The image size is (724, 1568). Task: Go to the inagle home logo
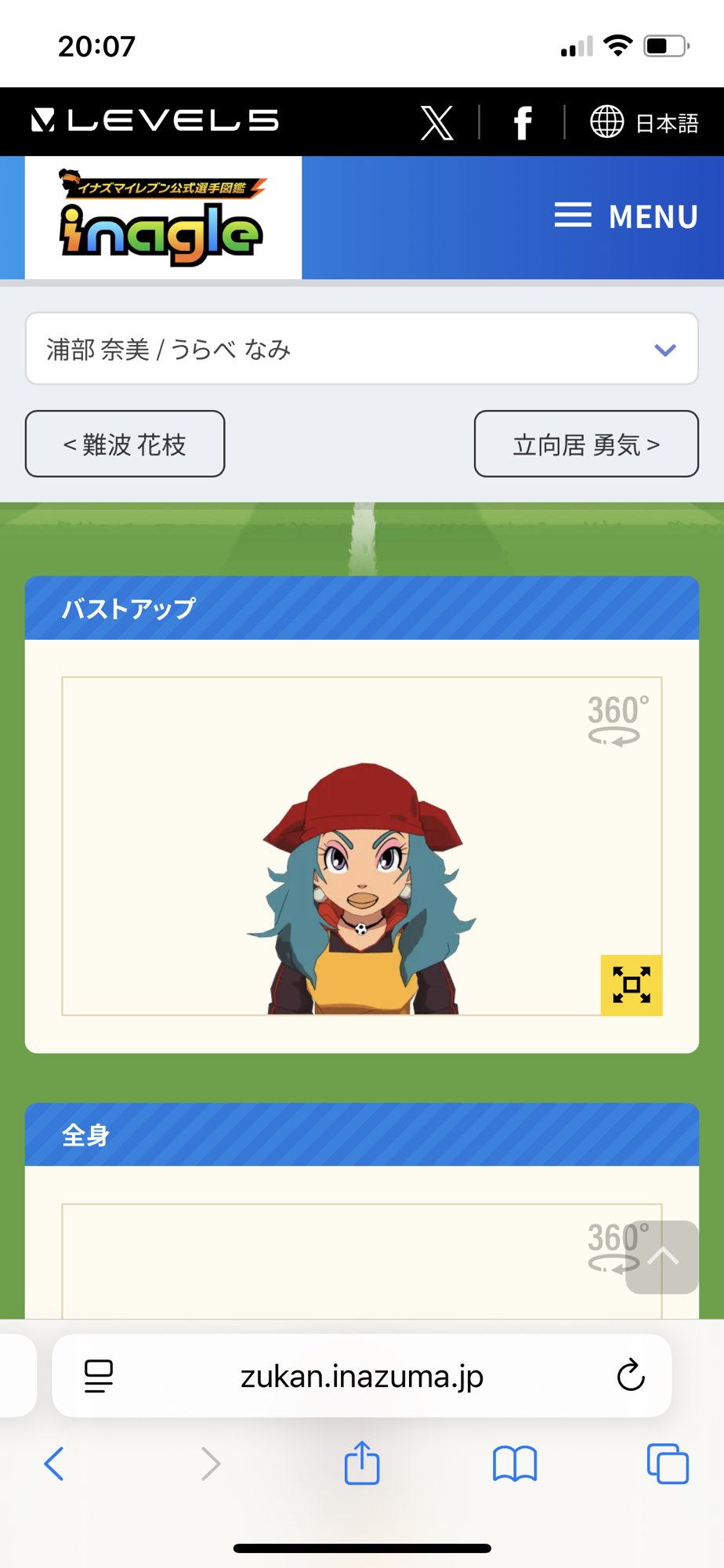click(x=163, y=218)
